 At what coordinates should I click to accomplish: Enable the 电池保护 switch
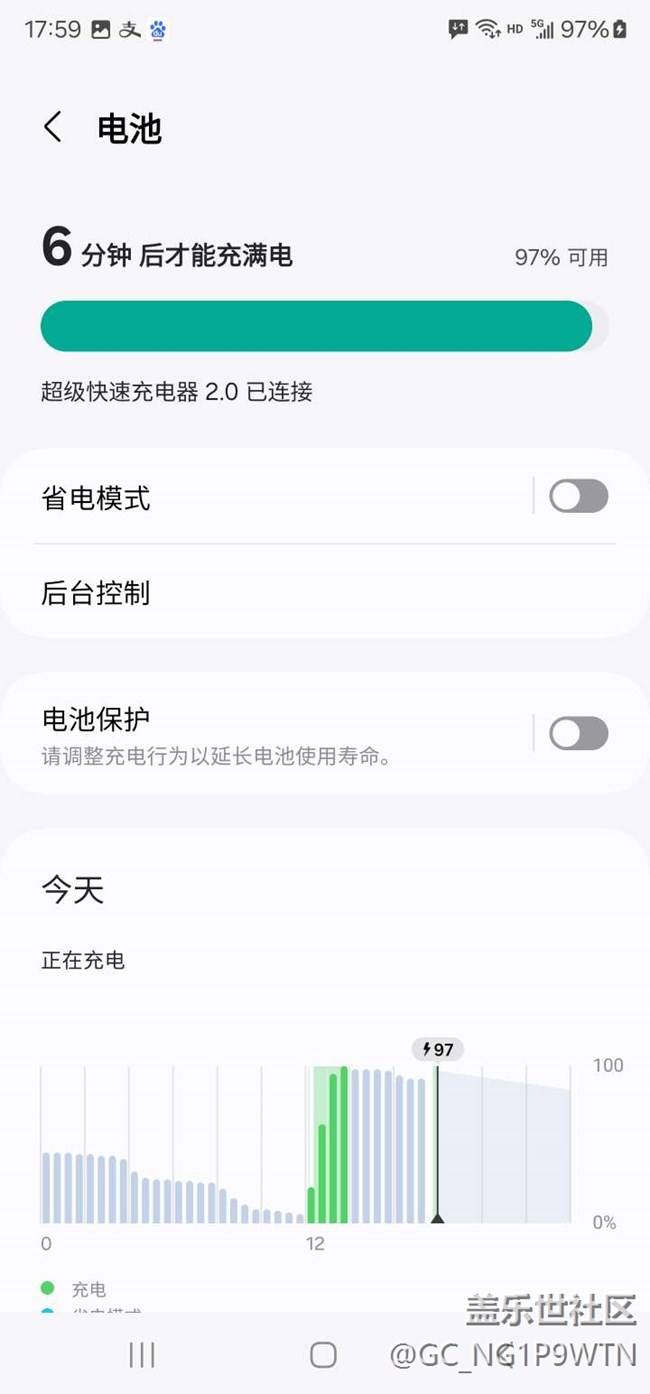click(x=578, y=734)
